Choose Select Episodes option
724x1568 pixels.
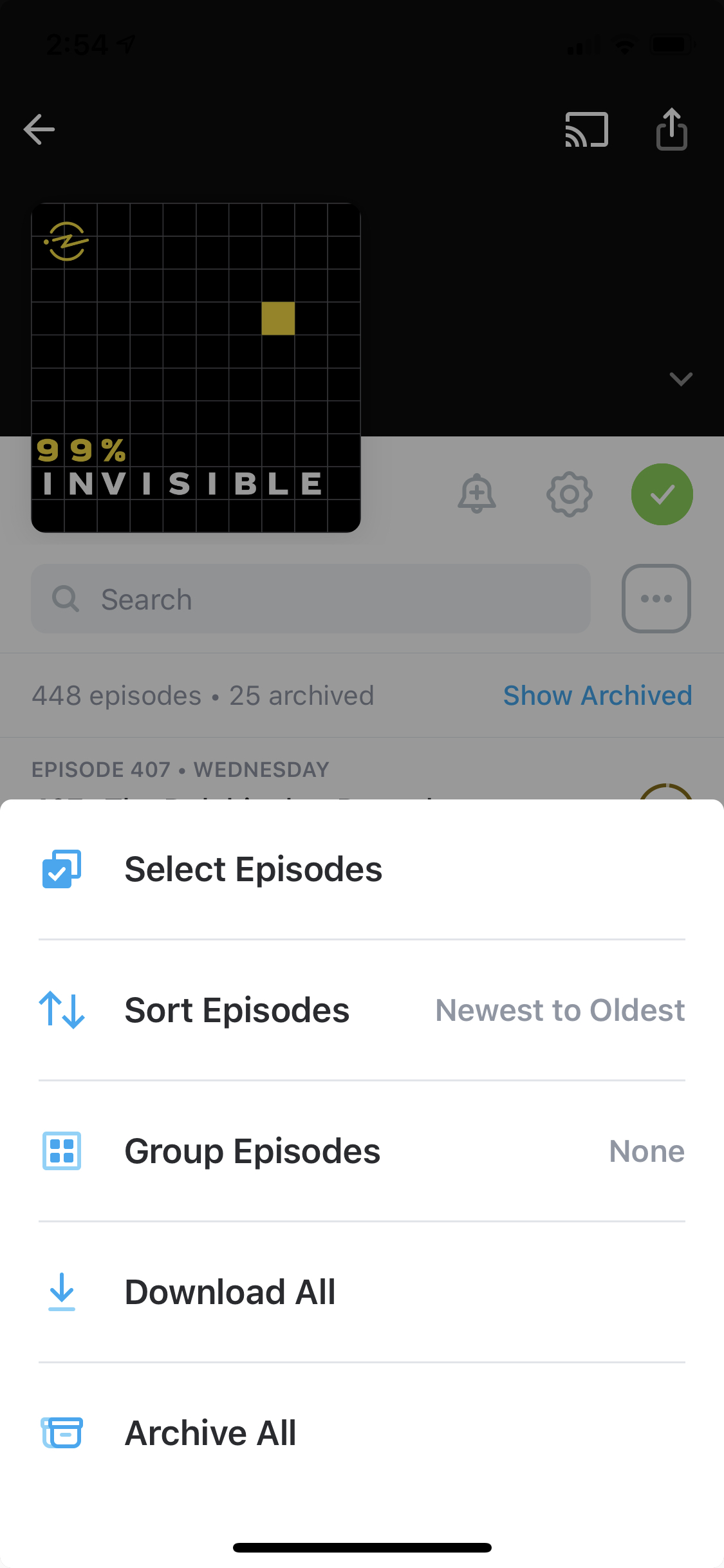coord(254,869)
